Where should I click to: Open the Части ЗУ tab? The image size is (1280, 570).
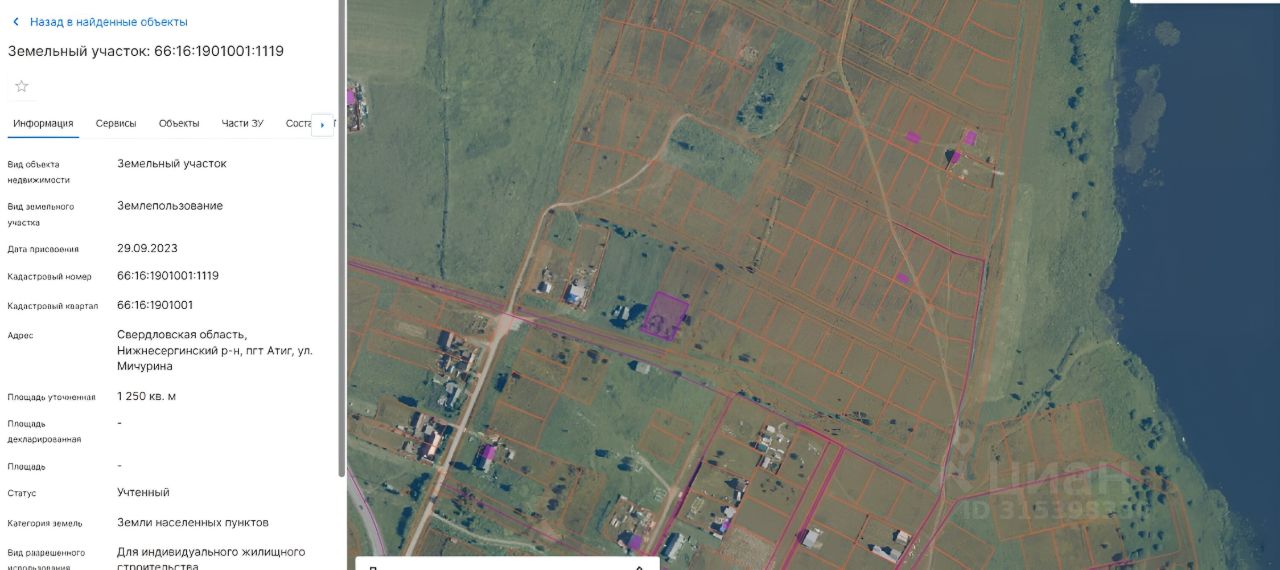coord(242,123)
